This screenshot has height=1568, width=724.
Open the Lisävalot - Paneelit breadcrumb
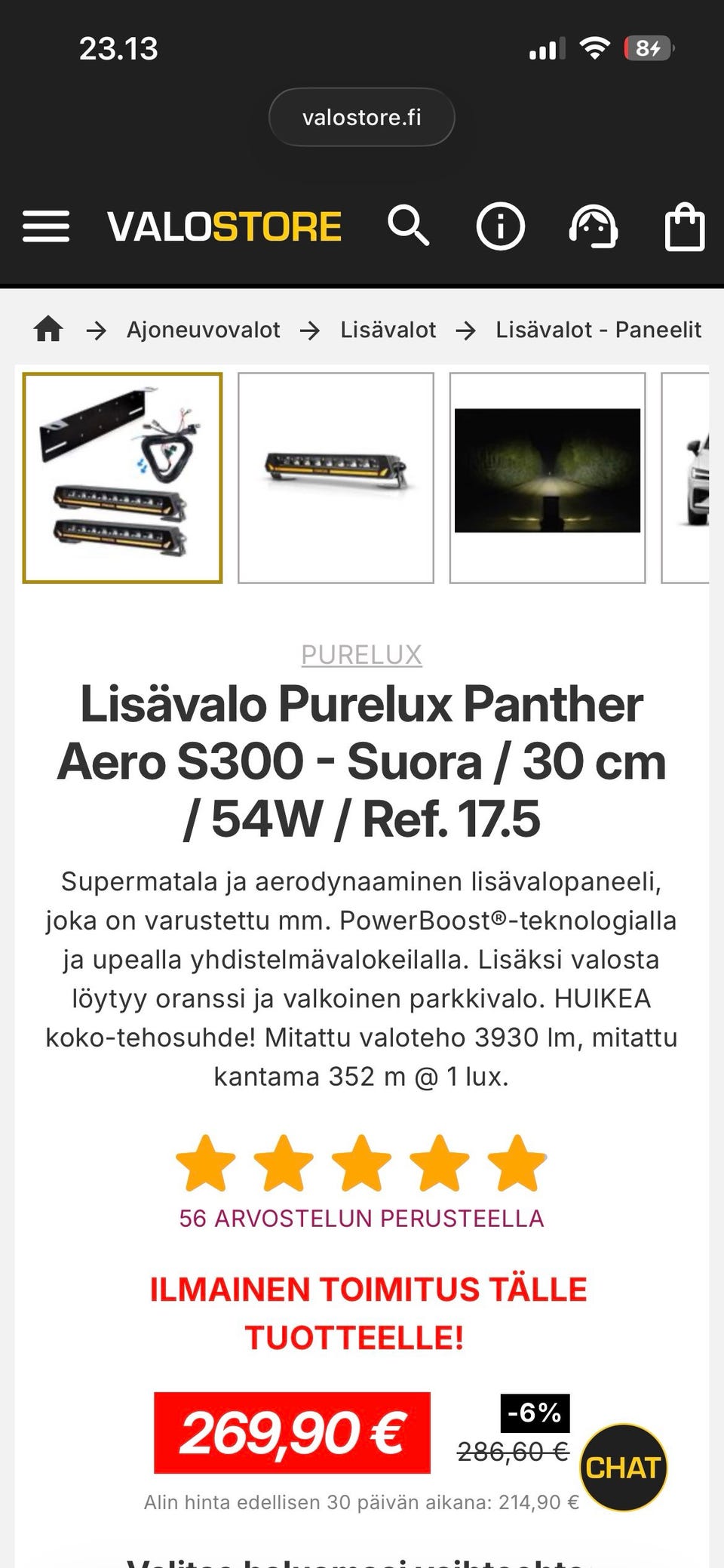[x=598, y=329]
